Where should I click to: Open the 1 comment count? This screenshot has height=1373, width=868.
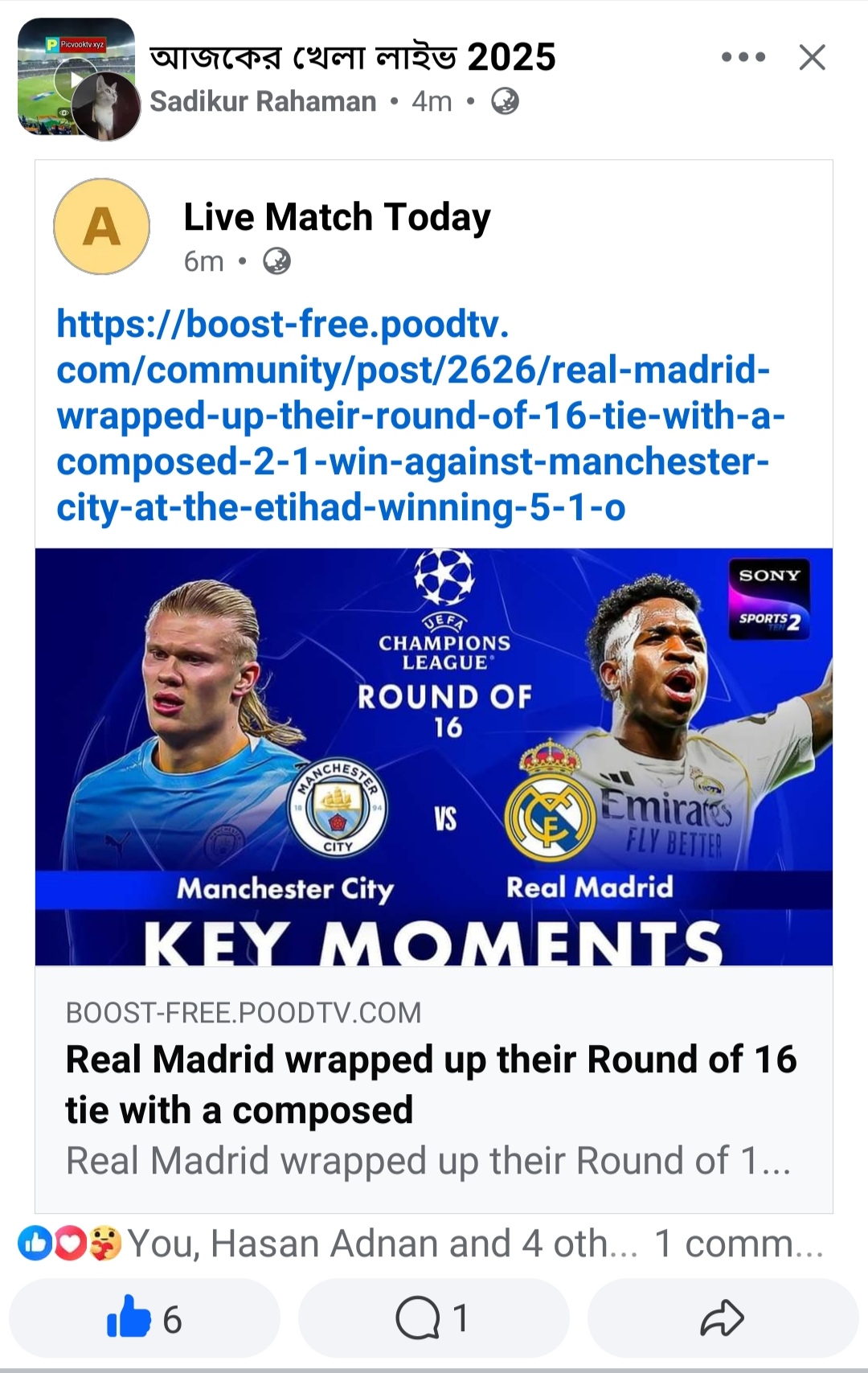tap(739, 1244)
